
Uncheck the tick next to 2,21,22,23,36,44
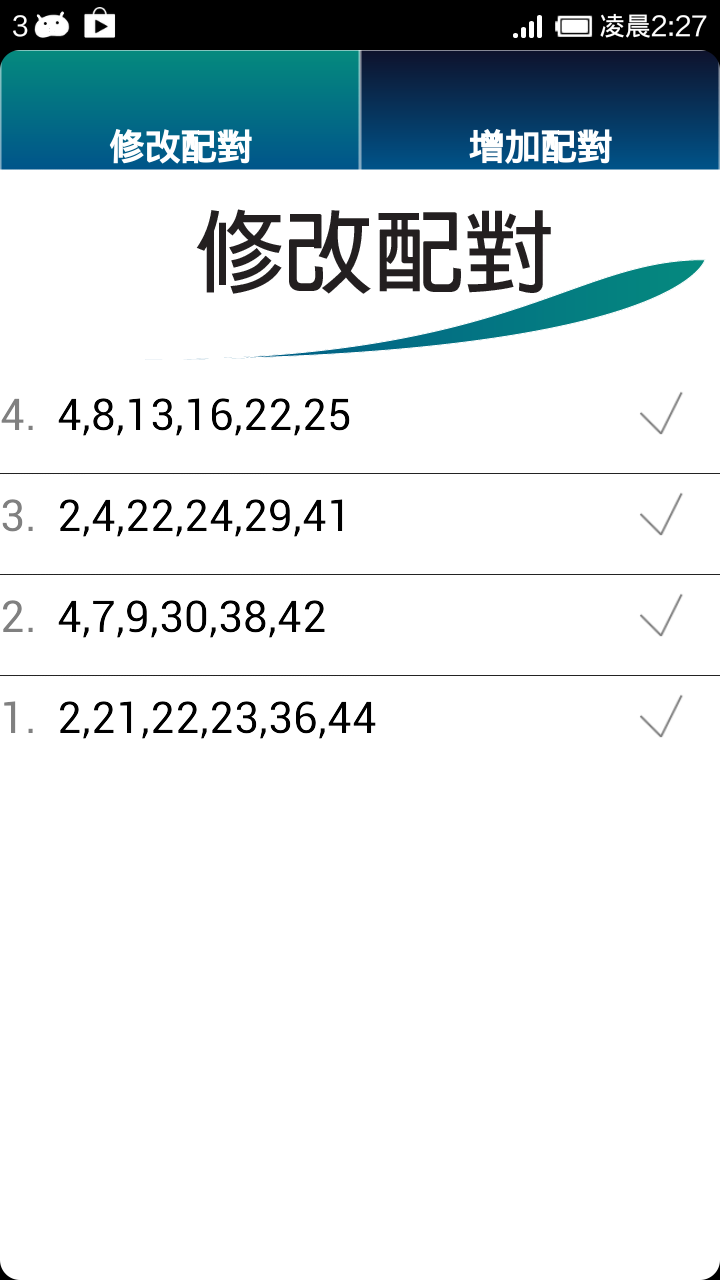[x=659, y=718]
